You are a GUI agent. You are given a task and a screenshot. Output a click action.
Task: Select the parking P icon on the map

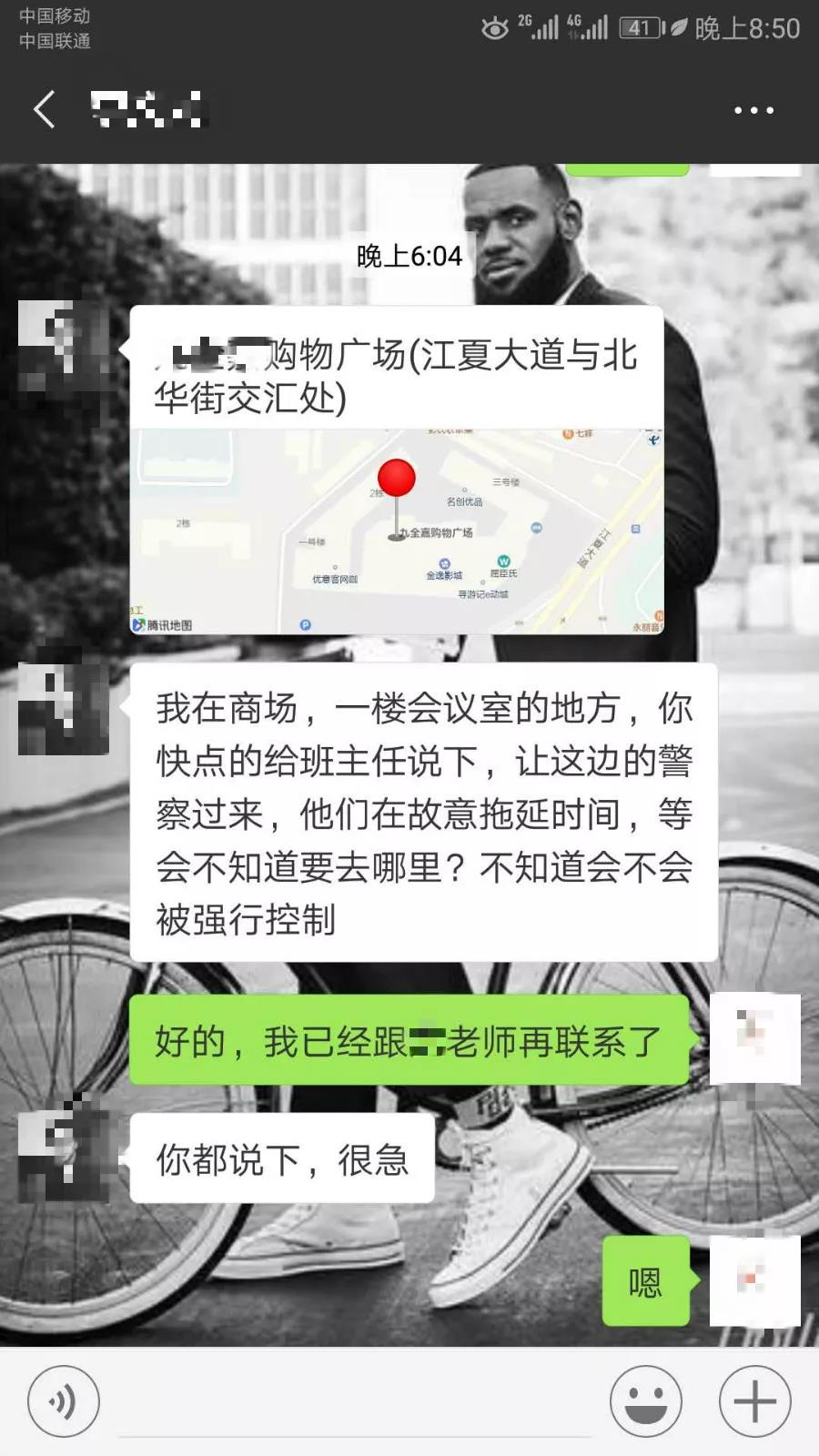303,624
